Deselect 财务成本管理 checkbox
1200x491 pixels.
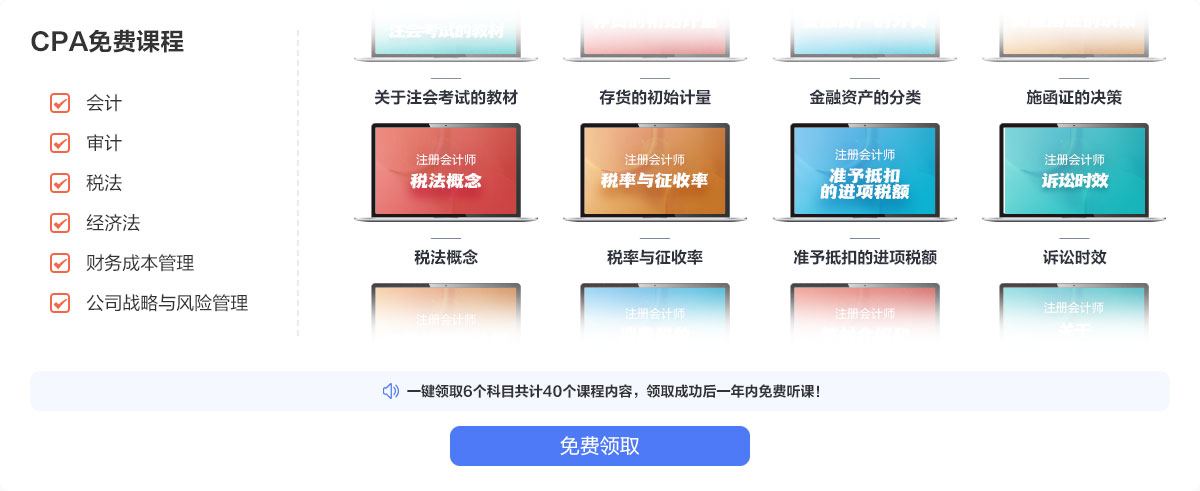(x=60, y=263)
